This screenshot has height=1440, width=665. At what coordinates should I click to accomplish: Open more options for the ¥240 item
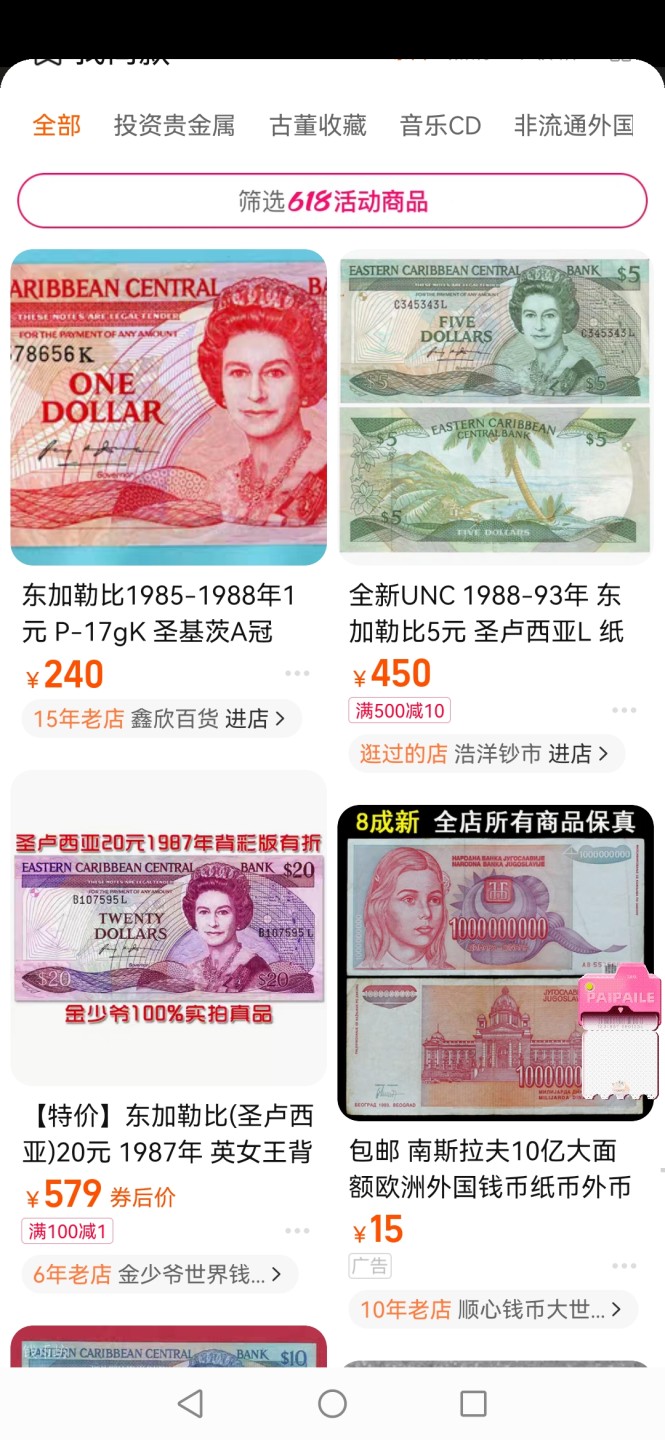point(297,674)
